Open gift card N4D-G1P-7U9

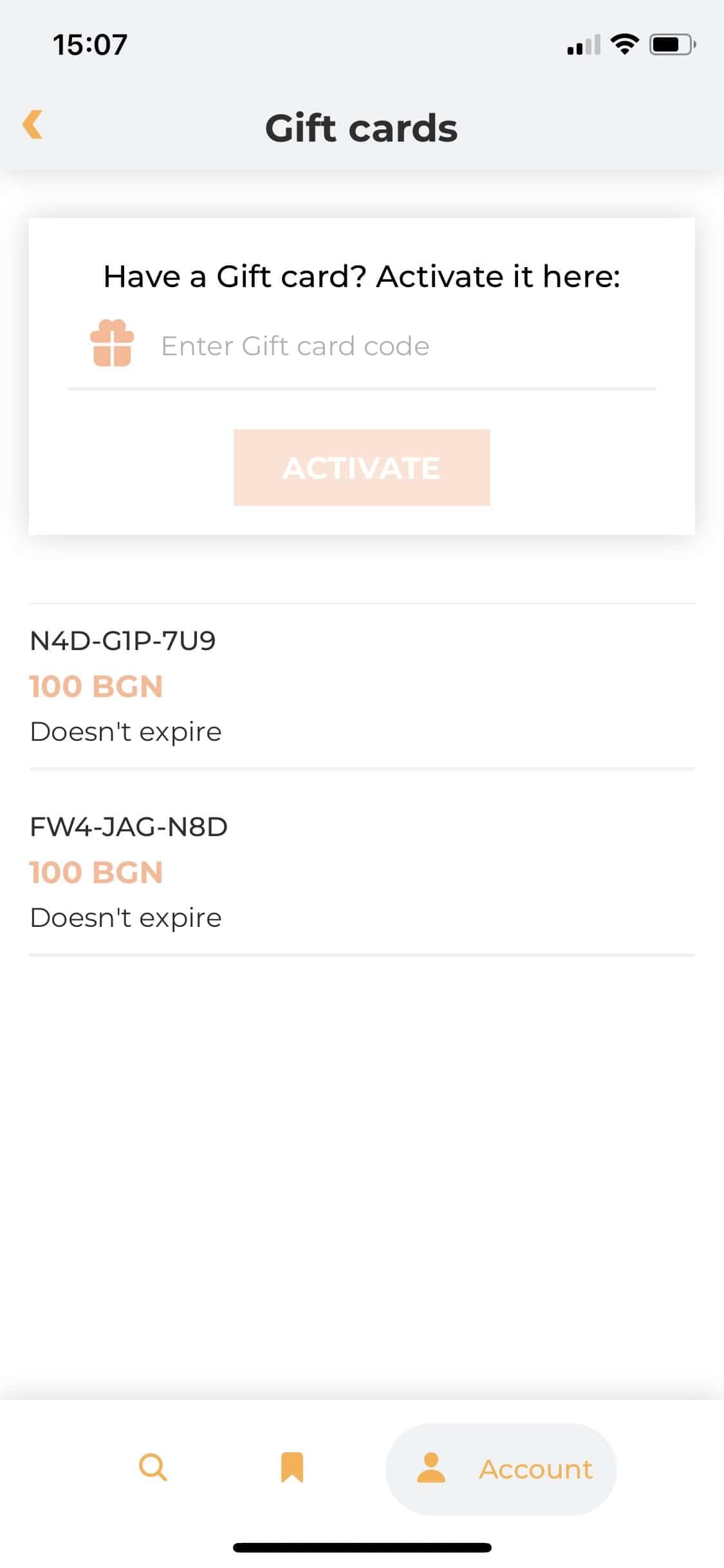click(x=362, y=686)
